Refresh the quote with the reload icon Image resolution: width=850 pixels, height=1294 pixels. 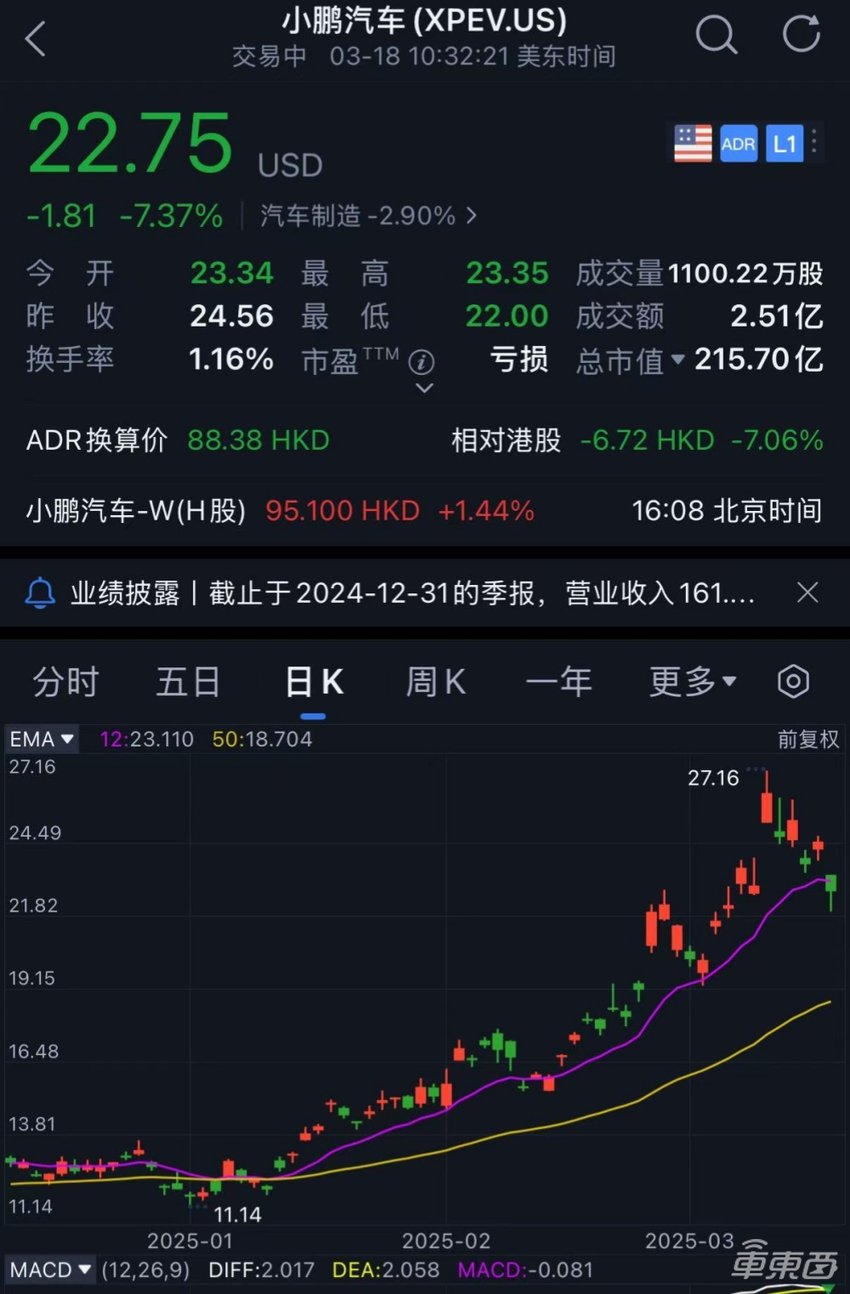800,36
